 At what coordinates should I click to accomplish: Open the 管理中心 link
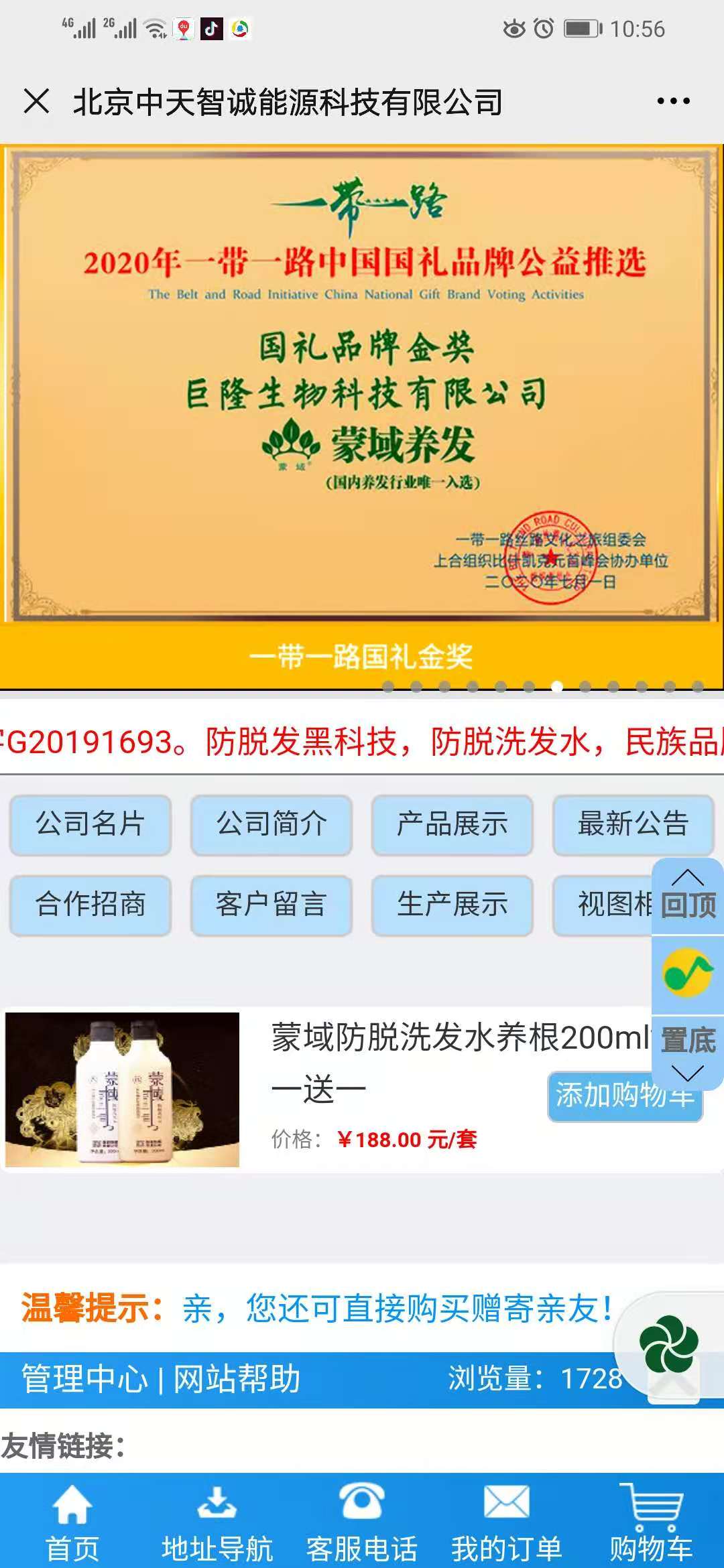[84, 1380]
